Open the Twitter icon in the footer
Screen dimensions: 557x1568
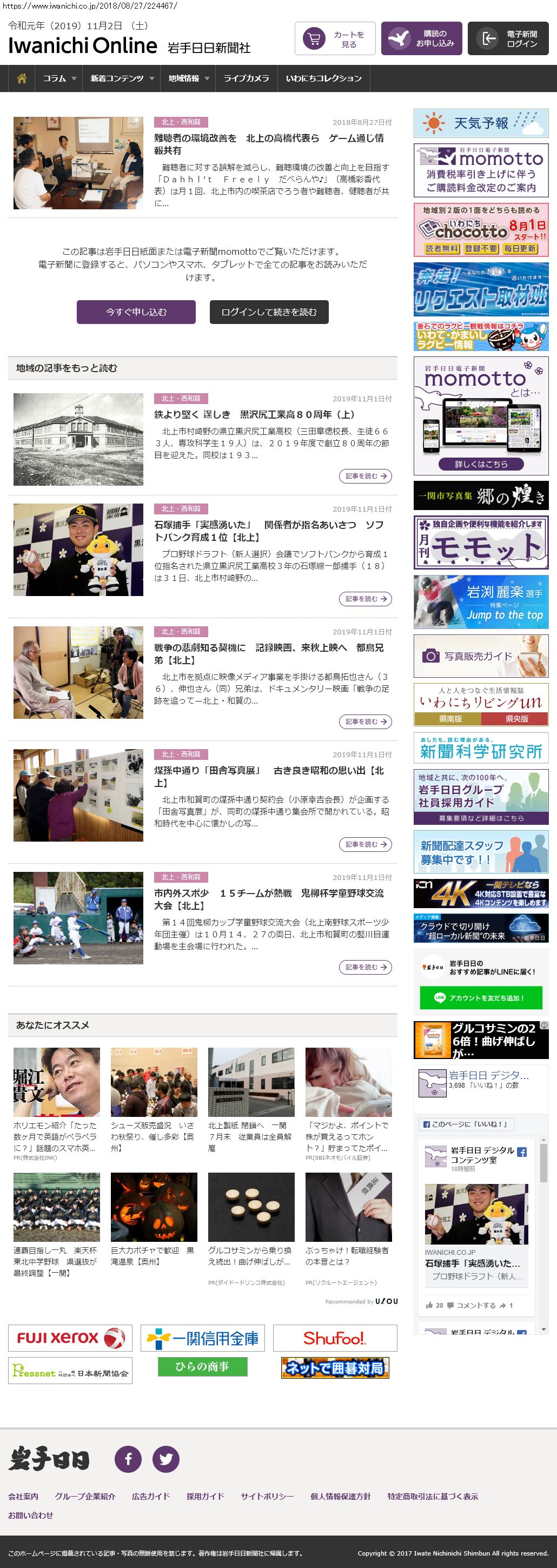tap(165, 1458)
